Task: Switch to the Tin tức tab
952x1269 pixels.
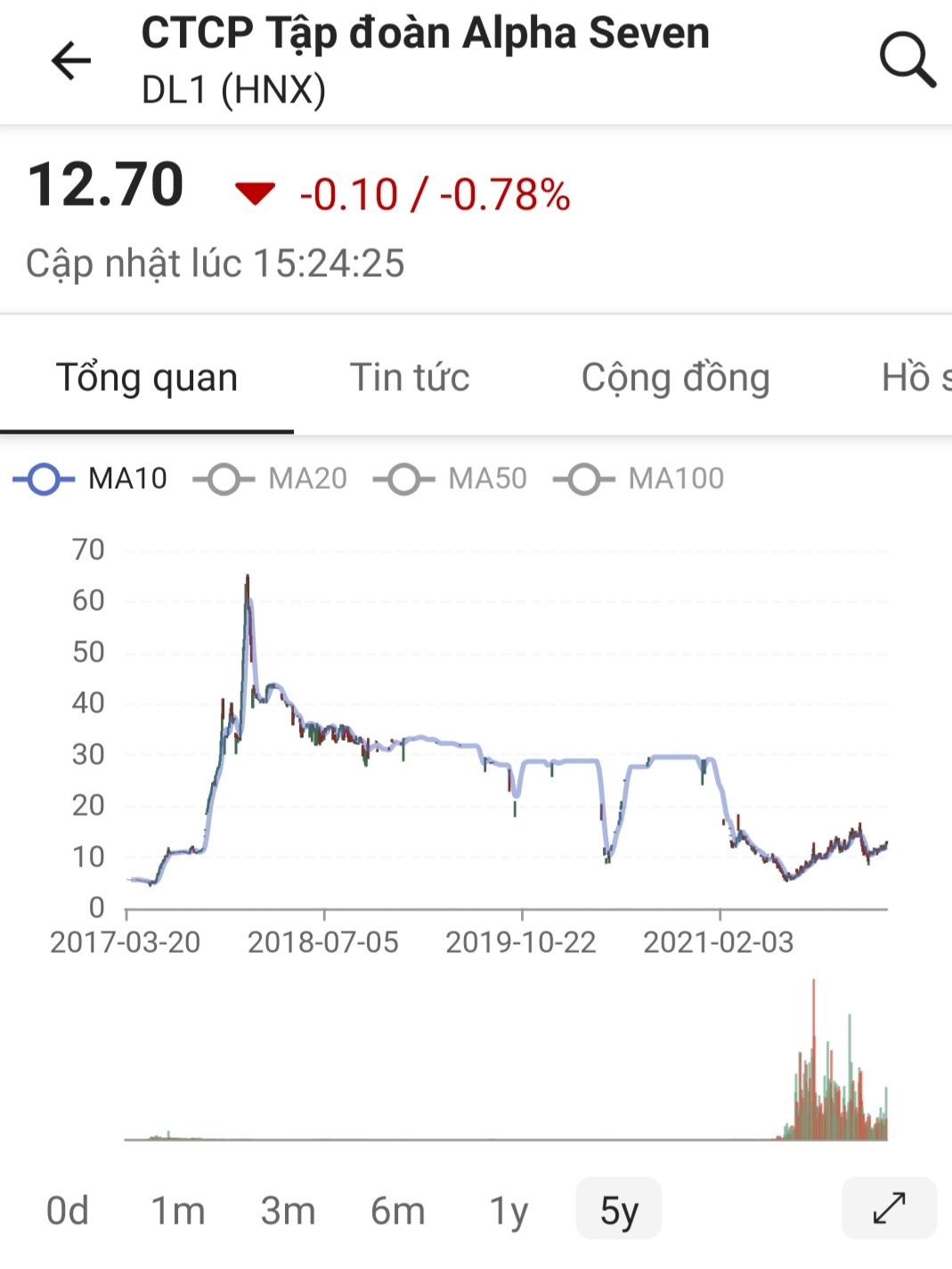Action: click(410, 378)
